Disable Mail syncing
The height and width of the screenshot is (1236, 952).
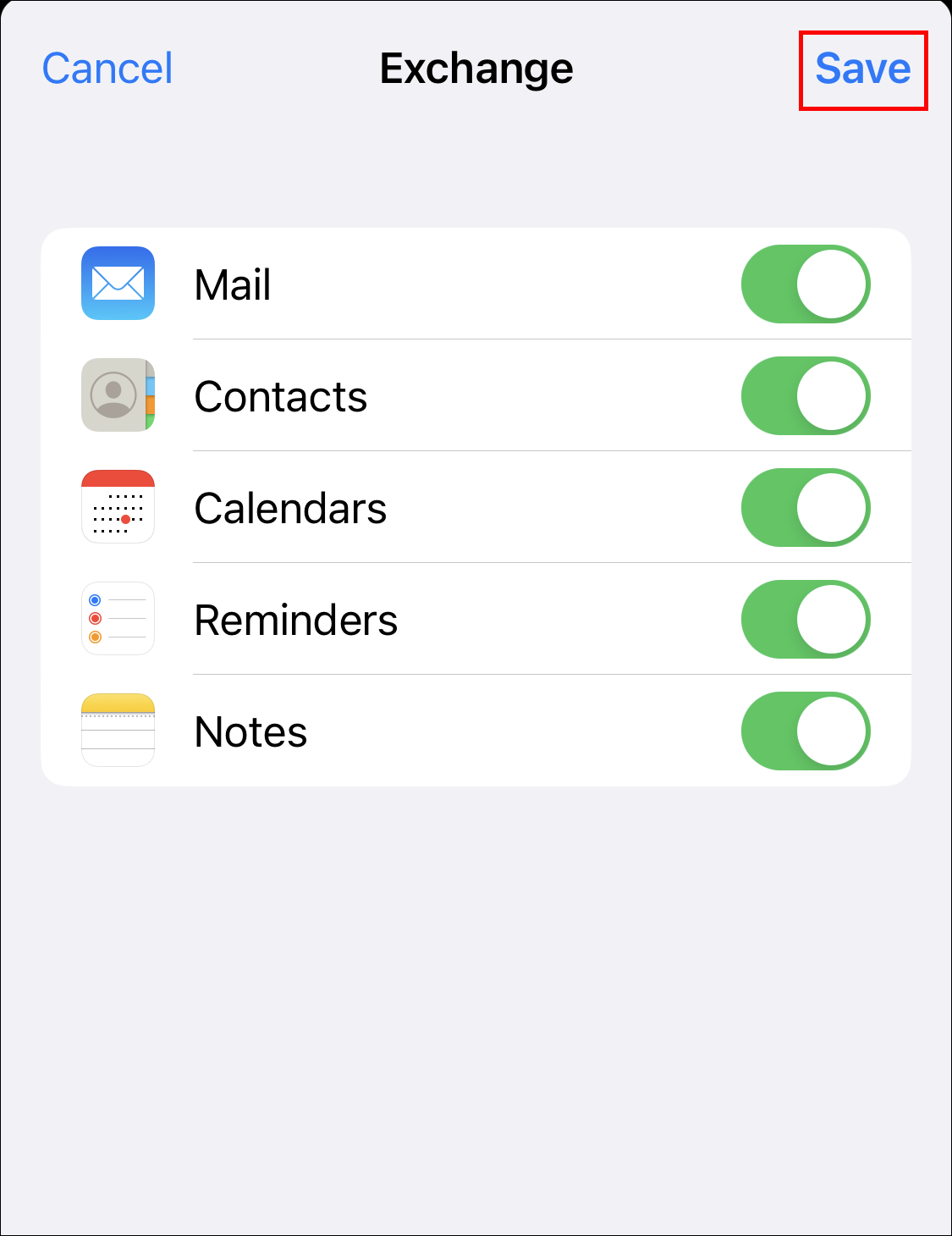(x=806, y=284)
